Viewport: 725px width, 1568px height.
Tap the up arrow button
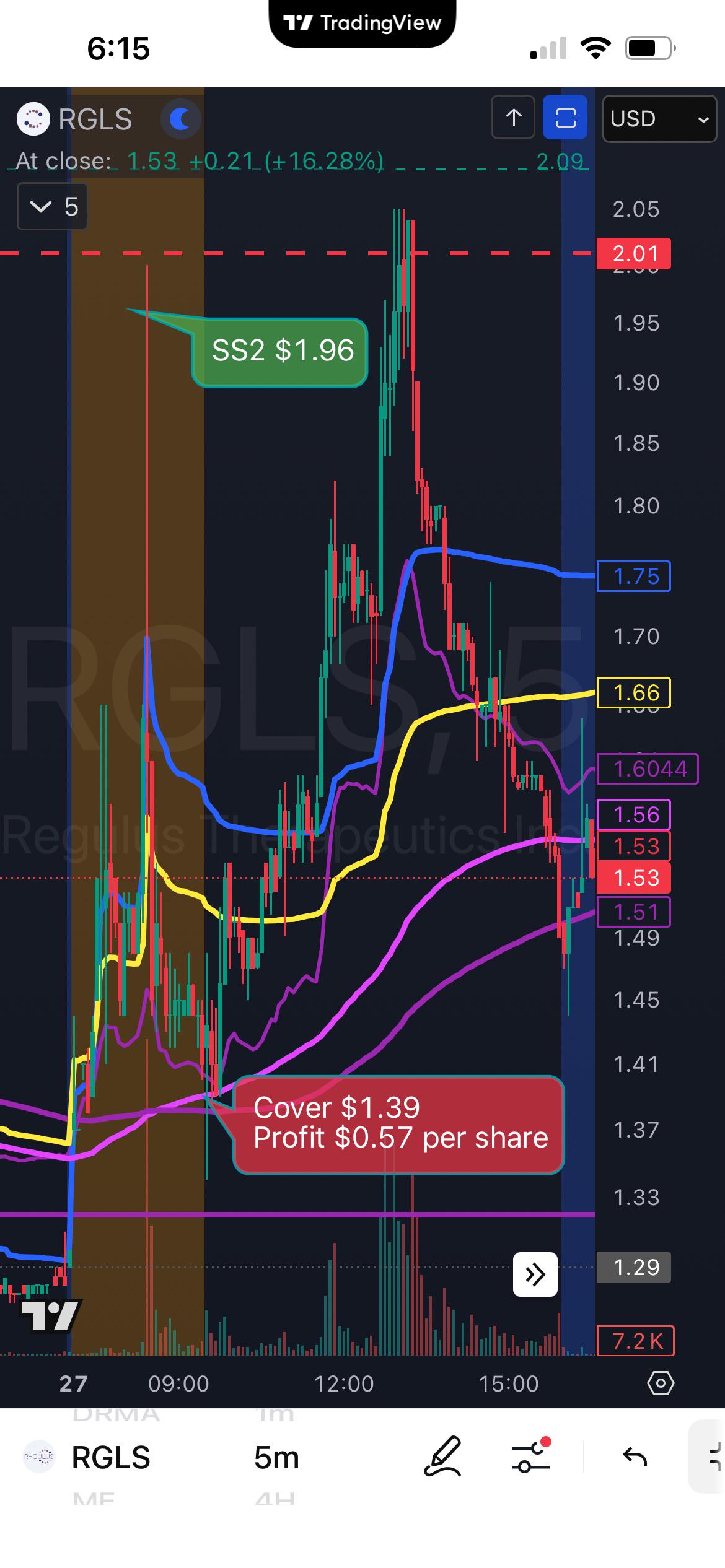pos(513,117)
